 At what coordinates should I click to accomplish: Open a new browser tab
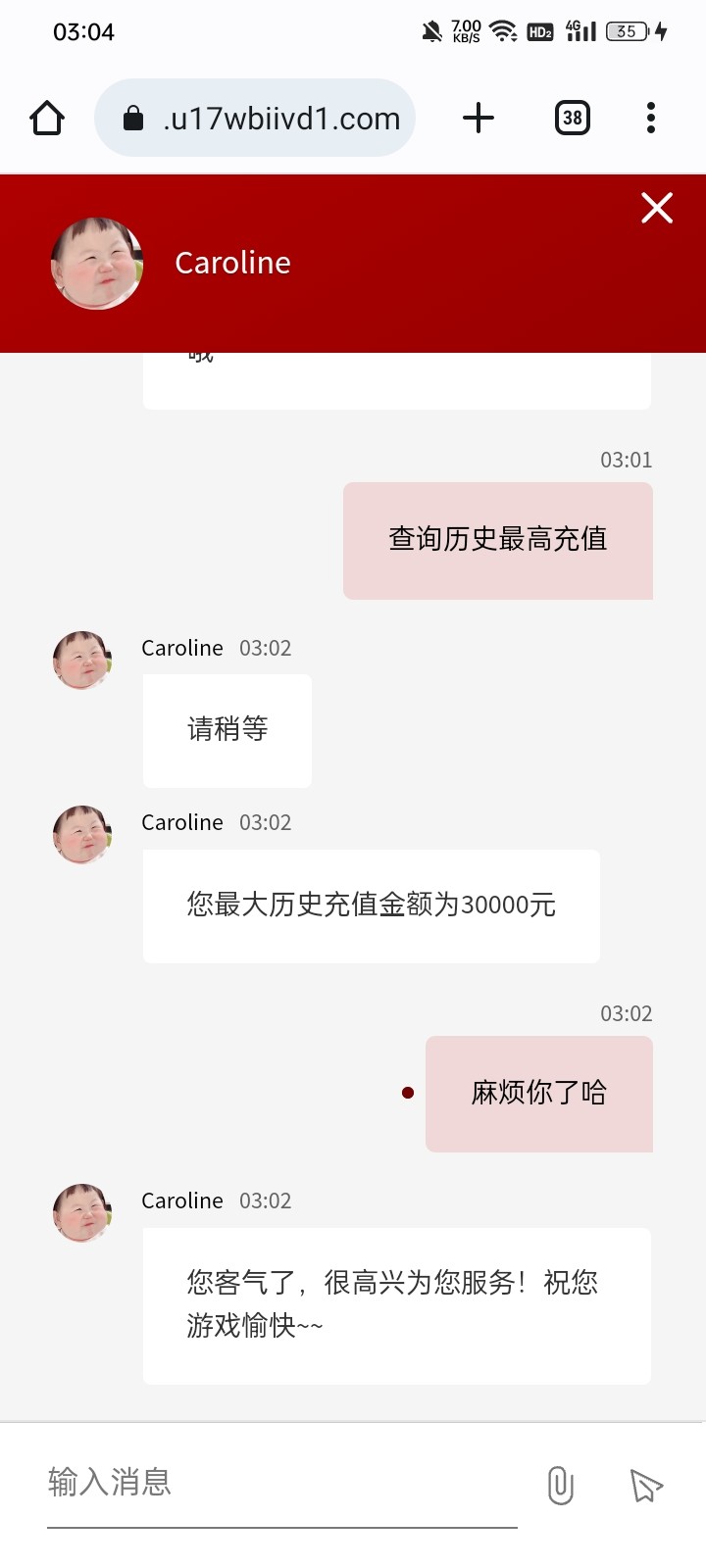(x=478, y=119)
